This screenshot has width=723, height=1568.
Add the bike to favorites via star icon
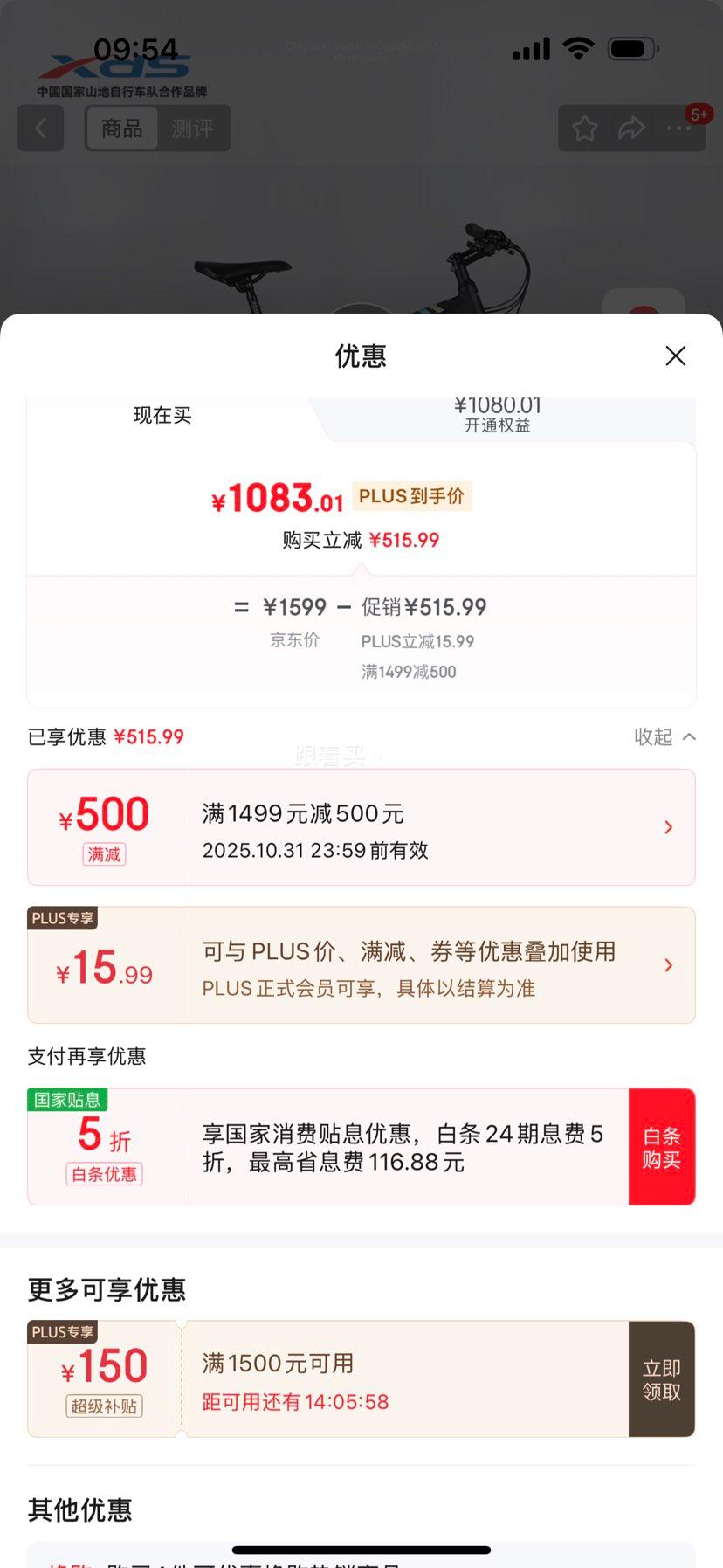tap(584, 128)
